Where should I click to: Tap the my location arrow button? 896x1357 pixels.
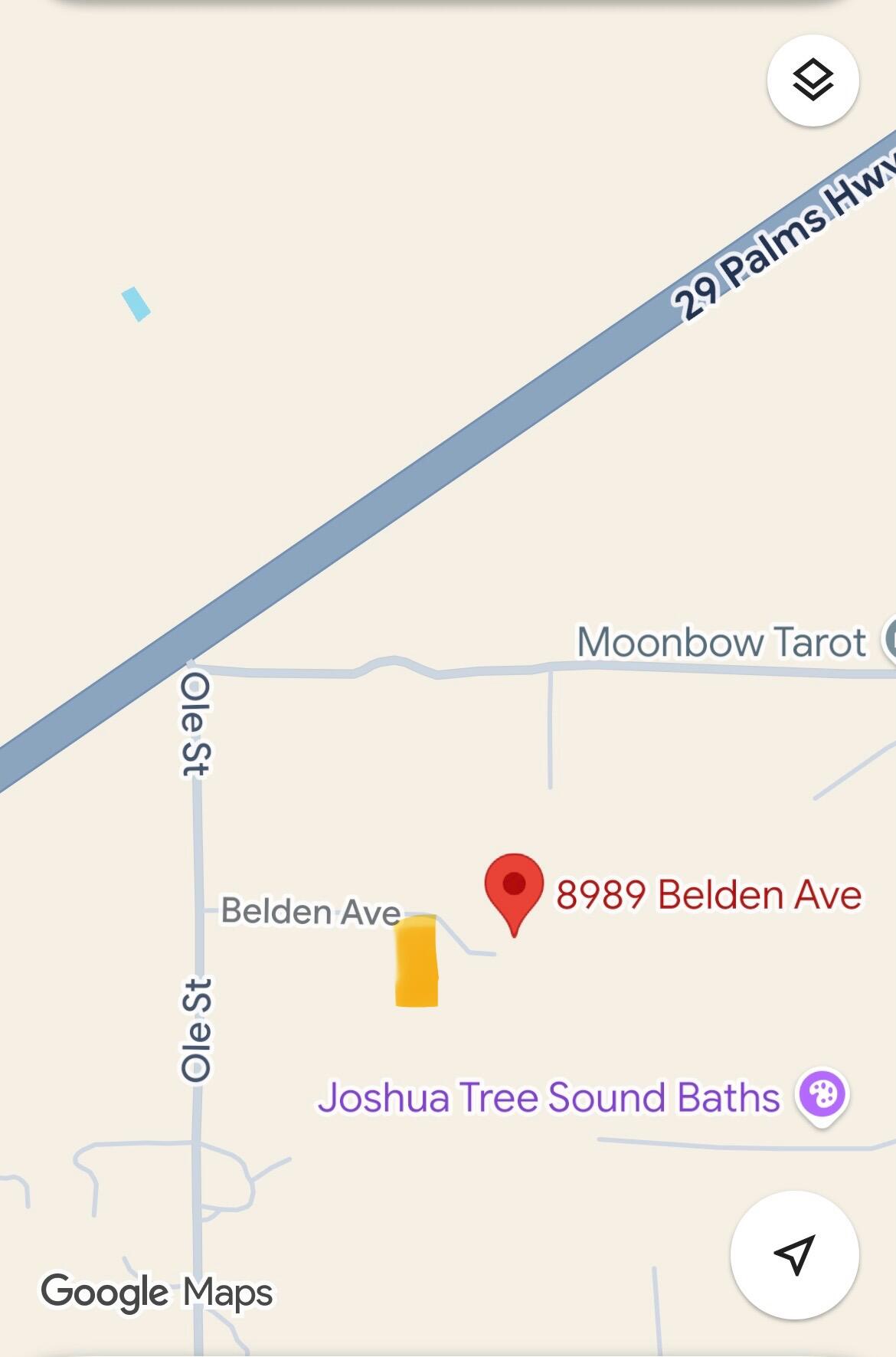pos(794,1254)
